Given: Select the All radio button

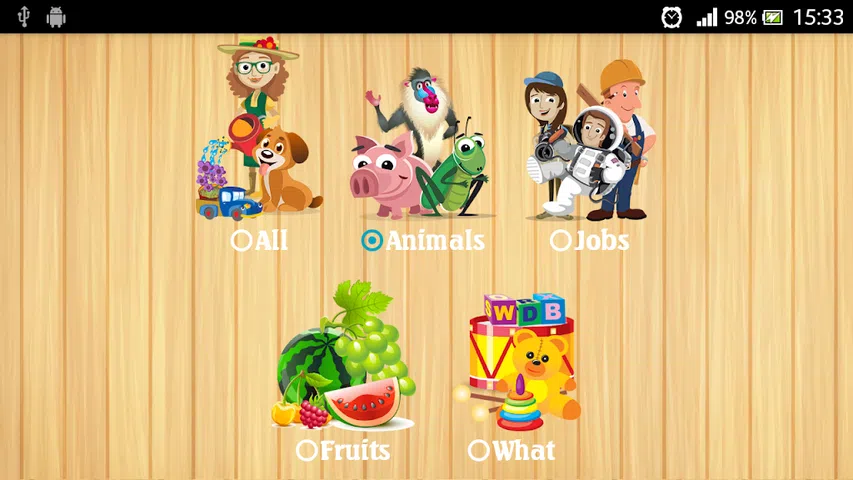Looking at the screenshot, I should click(x=242, y=241).
